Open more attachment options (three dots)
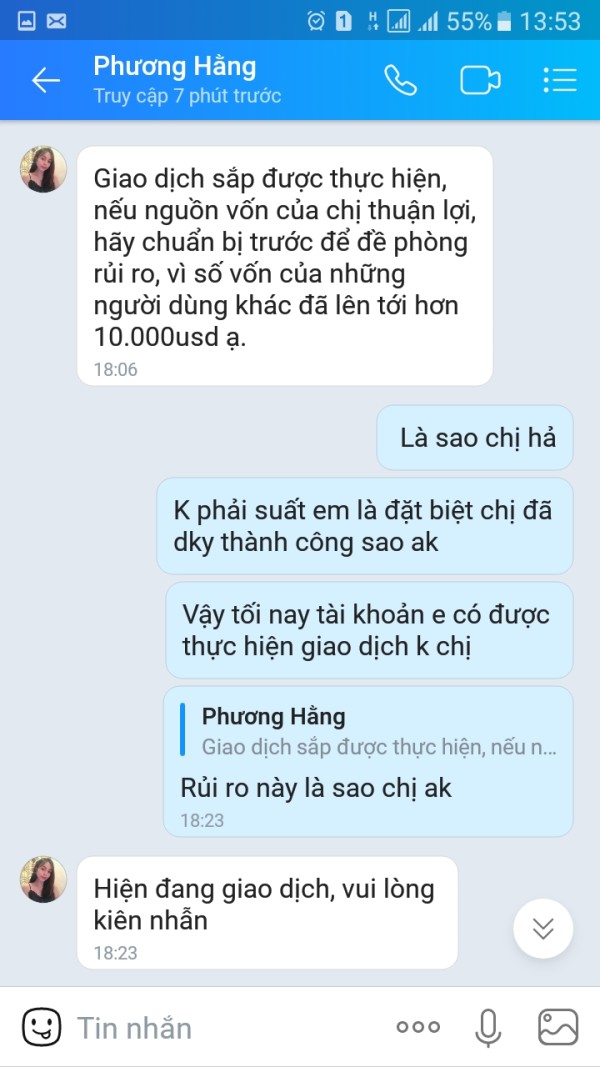 point(418,1027)
